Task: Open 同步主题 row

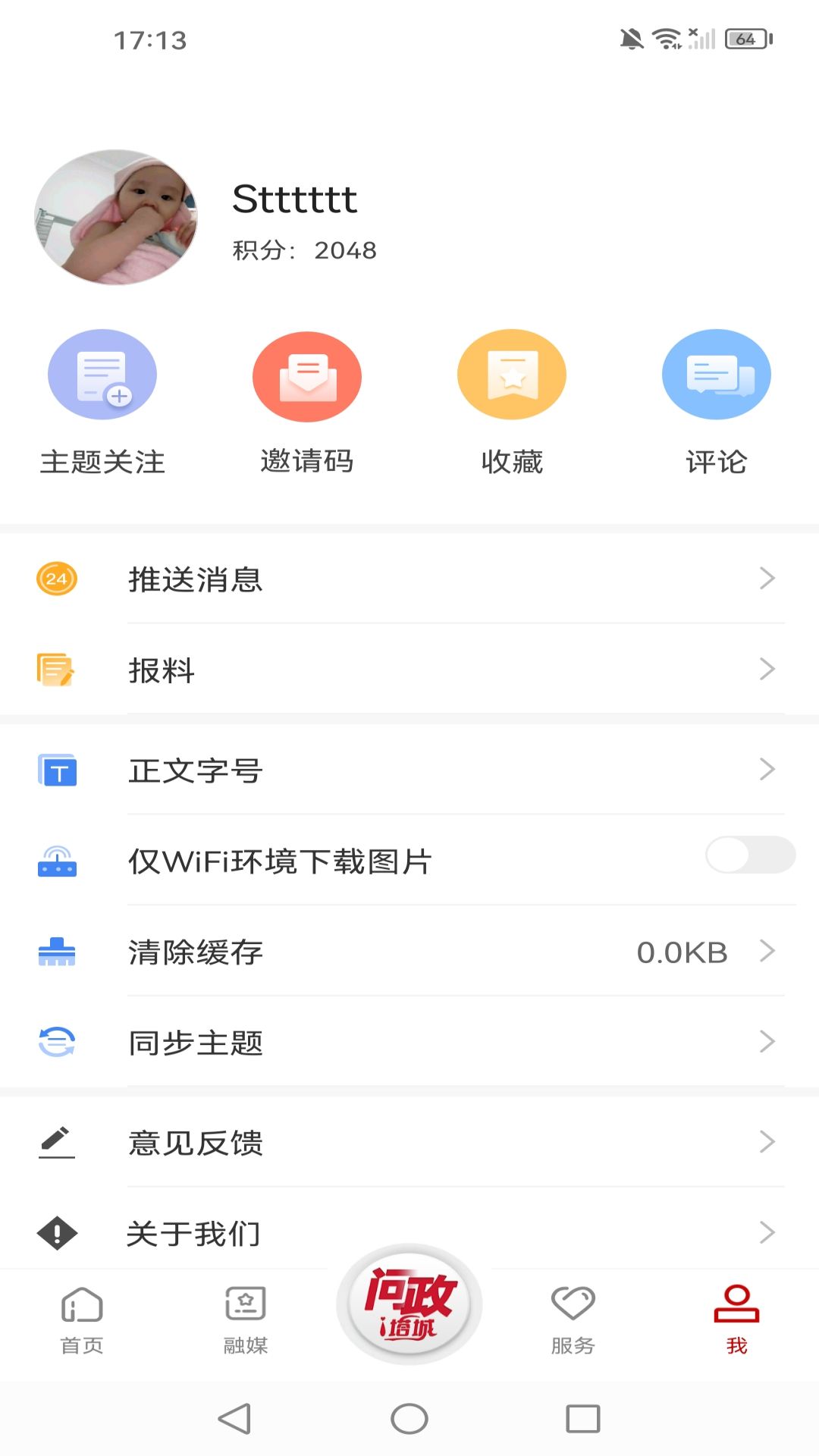Action: point(409,1043)
